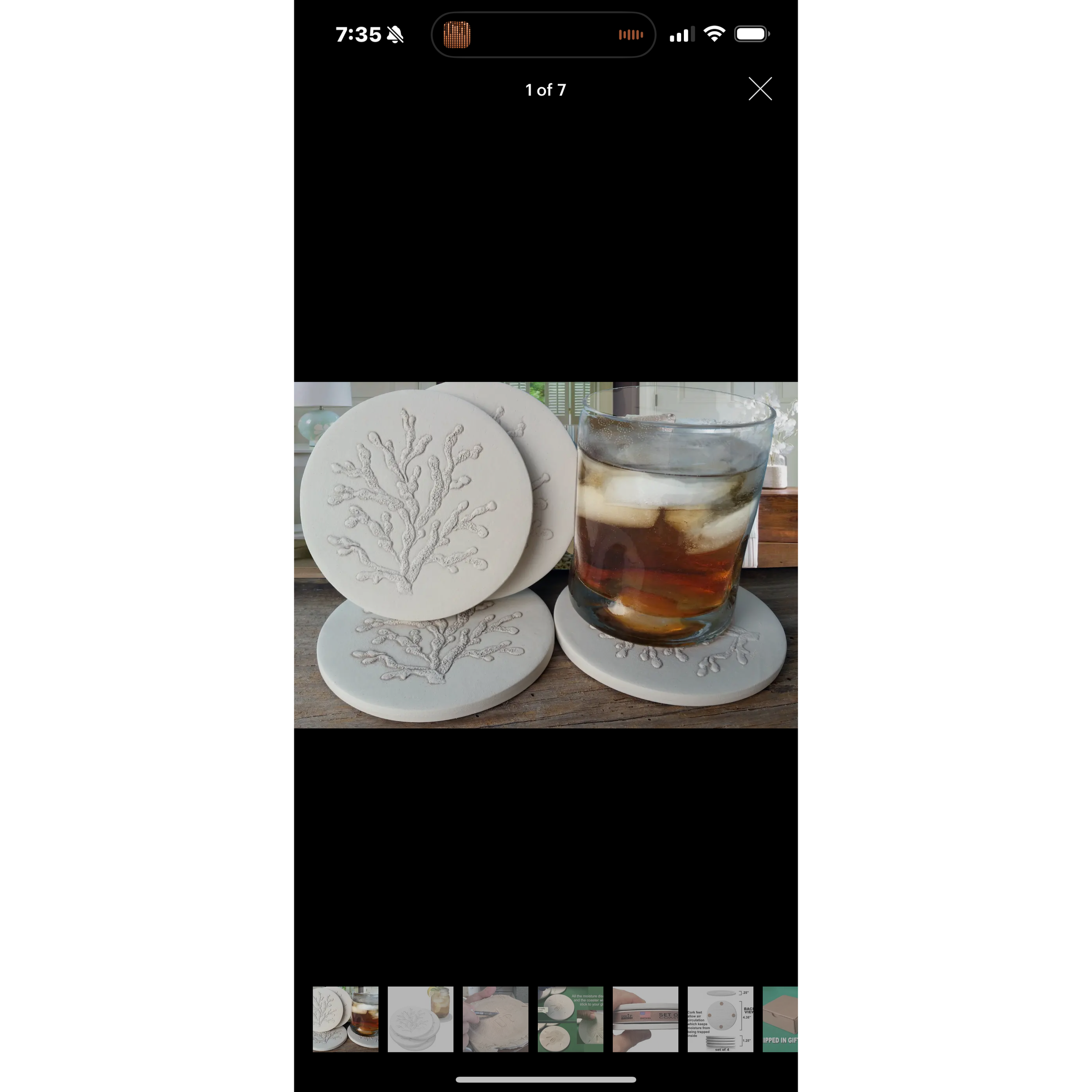The height and width of the screenshot is (1092, 1092).
Task: Close the image gallery viewer
Action: coord(760,89)
